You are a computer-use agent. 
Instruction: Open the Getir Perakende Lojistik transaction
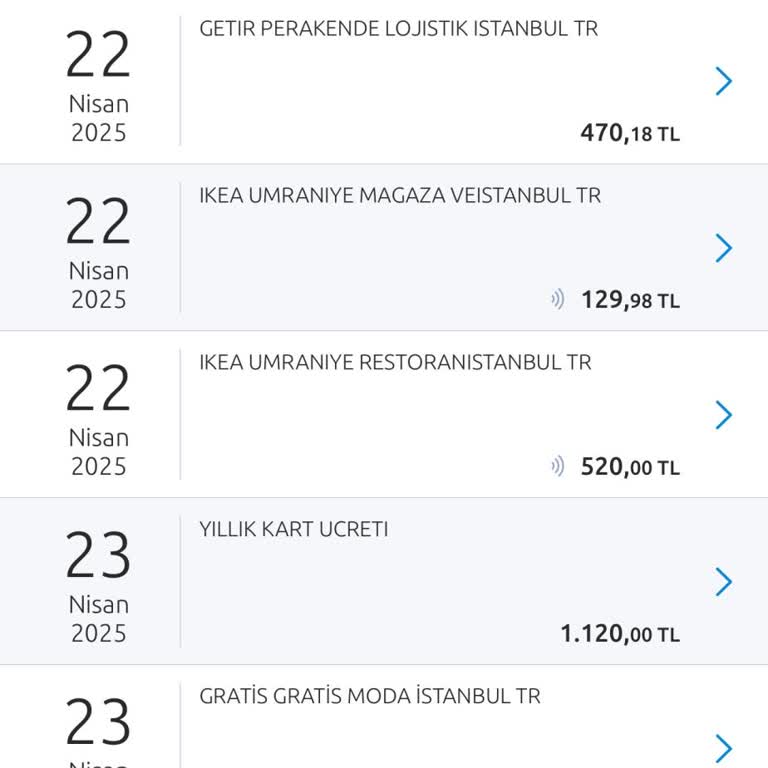click(724, 81)
